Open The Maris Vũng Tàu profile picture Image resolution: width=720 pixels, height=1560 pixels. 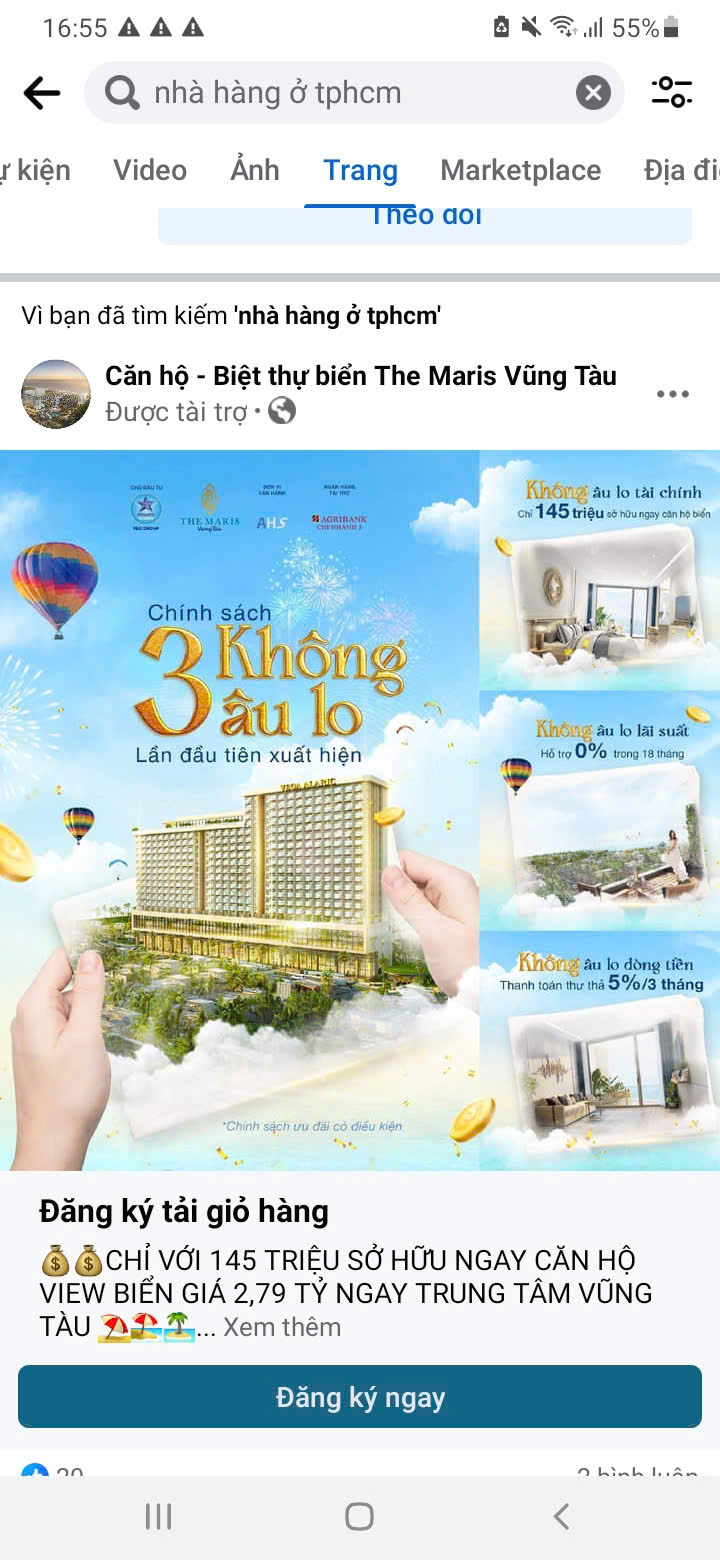pos(56,394)
